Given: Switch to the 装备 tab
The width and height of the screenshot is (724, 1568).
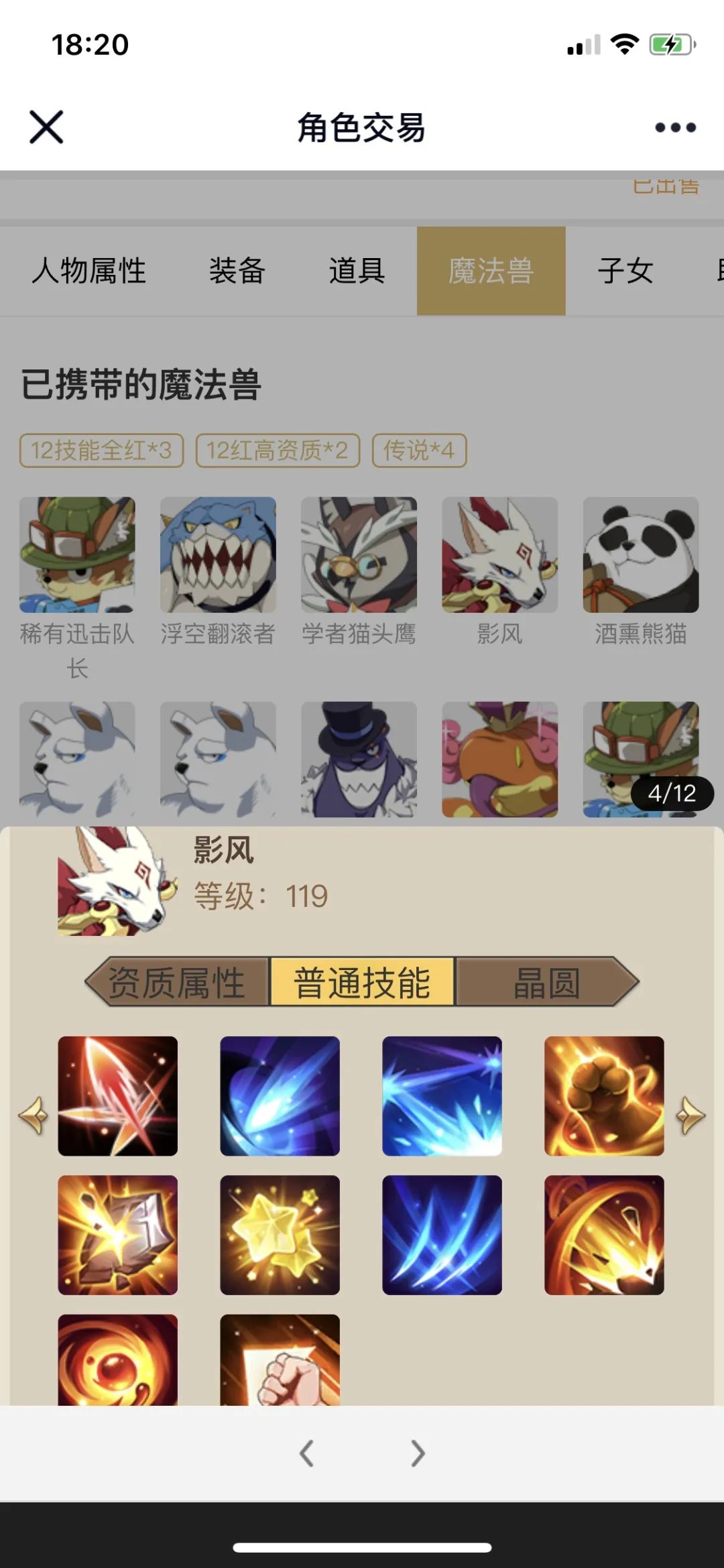Looking at the screenshot, I should point(236,271).
